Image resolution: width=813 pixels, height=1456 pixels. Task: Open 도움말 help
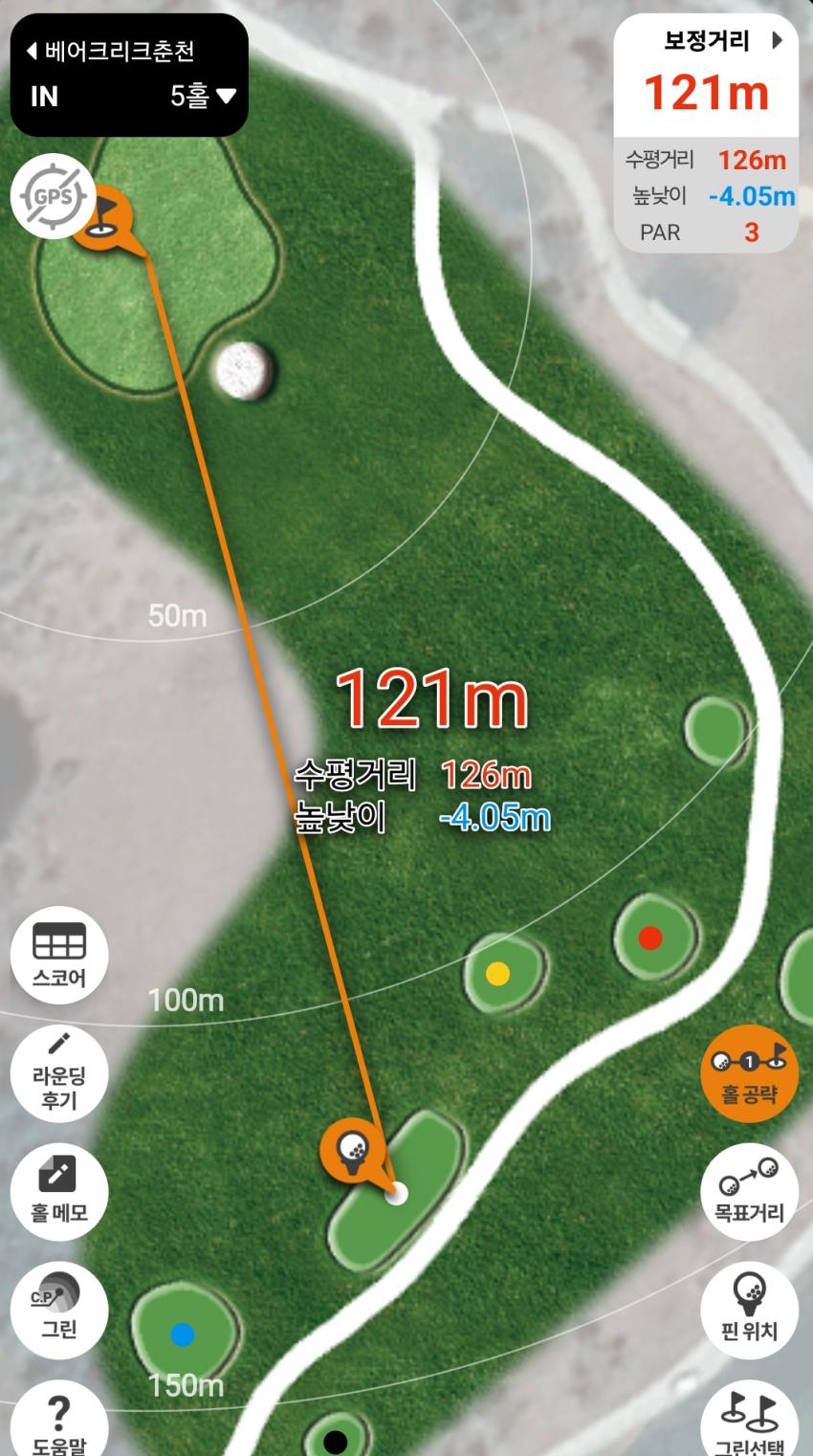pyautogui.click(x=59, y=1421)
